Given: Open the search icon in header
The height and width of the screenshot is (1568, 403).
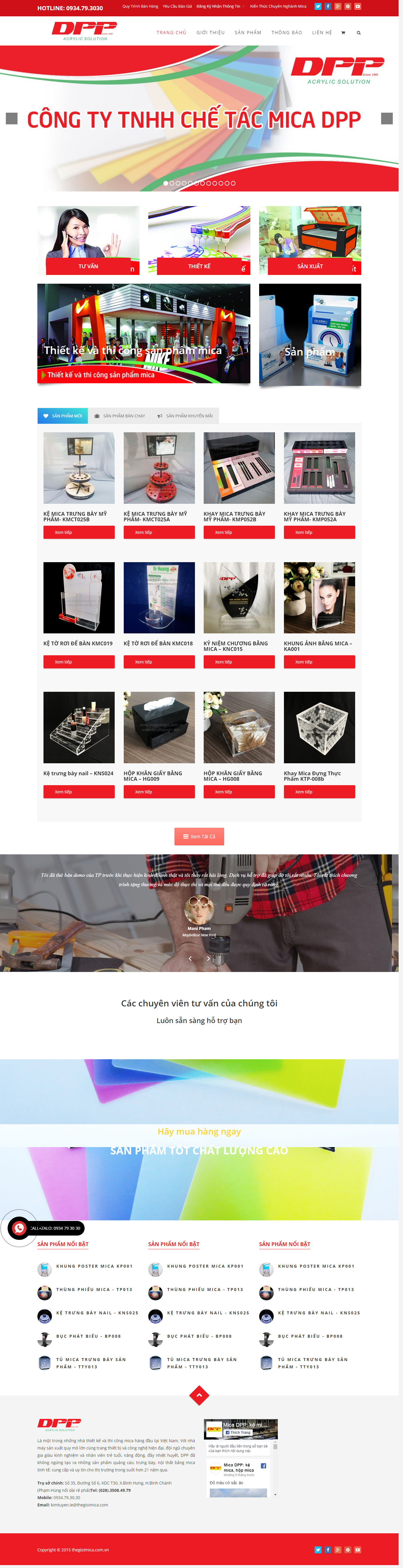Looking at the screenshot, I should 359,33.
